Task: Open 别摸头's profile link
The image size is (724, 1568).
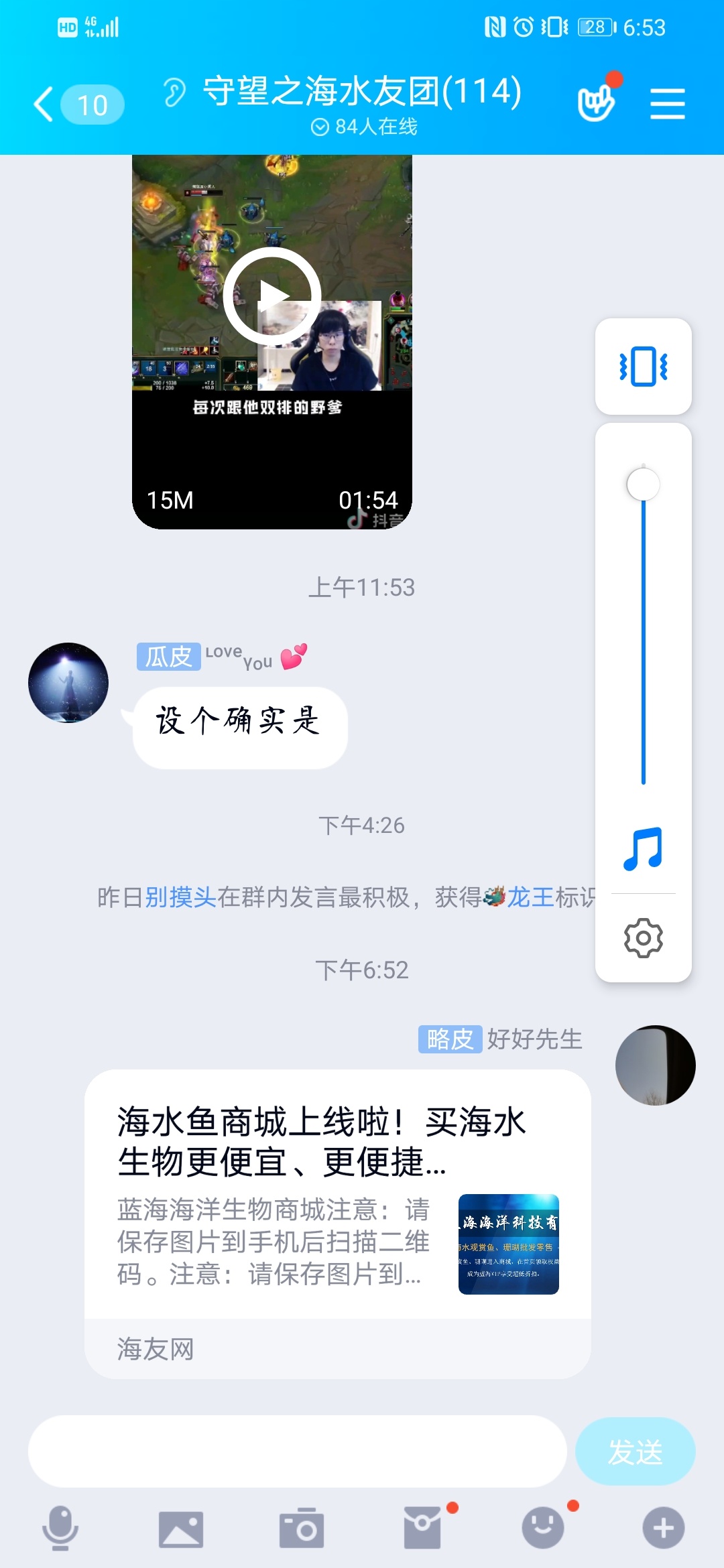Action: [180, 897]
